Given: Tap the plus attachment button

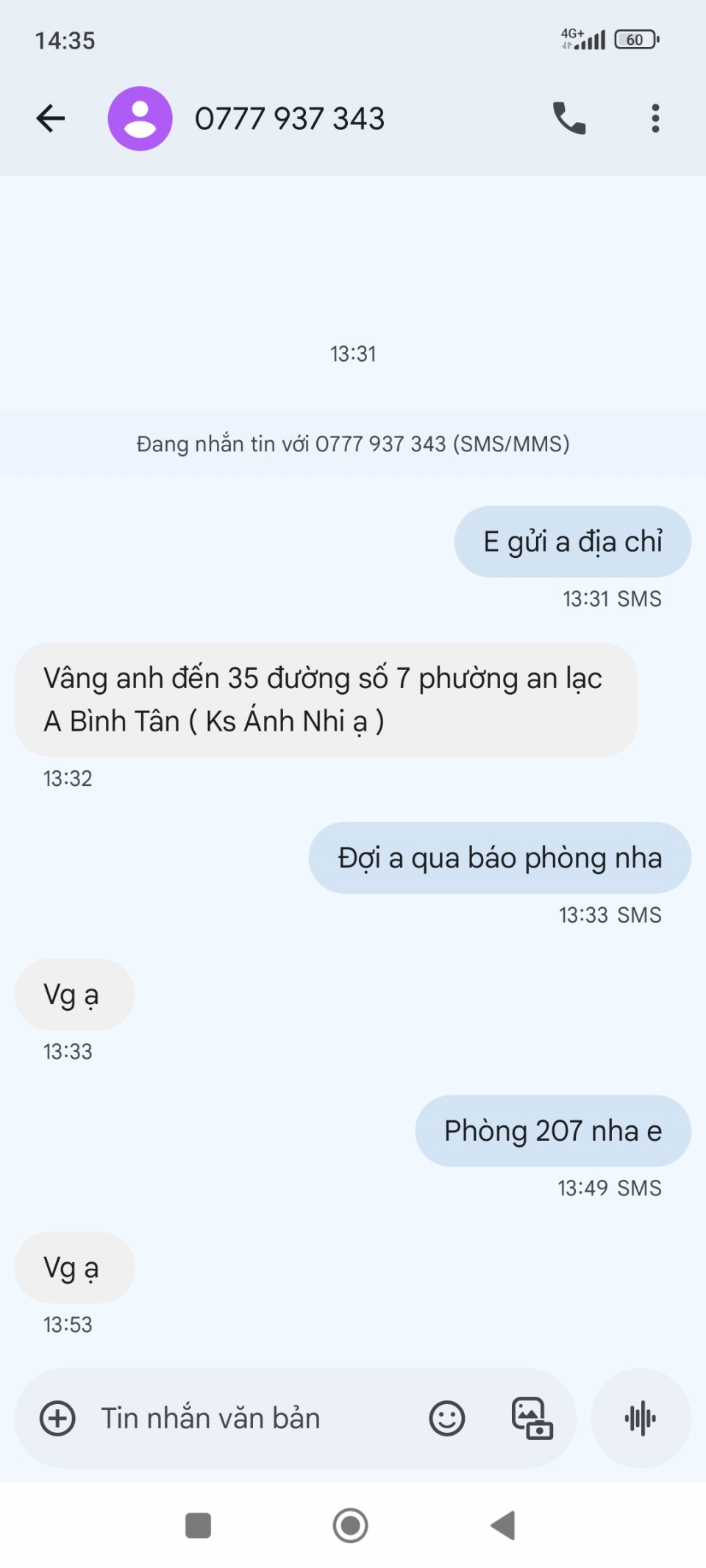Looking at the screenshot, I should tap(57, 1418).
